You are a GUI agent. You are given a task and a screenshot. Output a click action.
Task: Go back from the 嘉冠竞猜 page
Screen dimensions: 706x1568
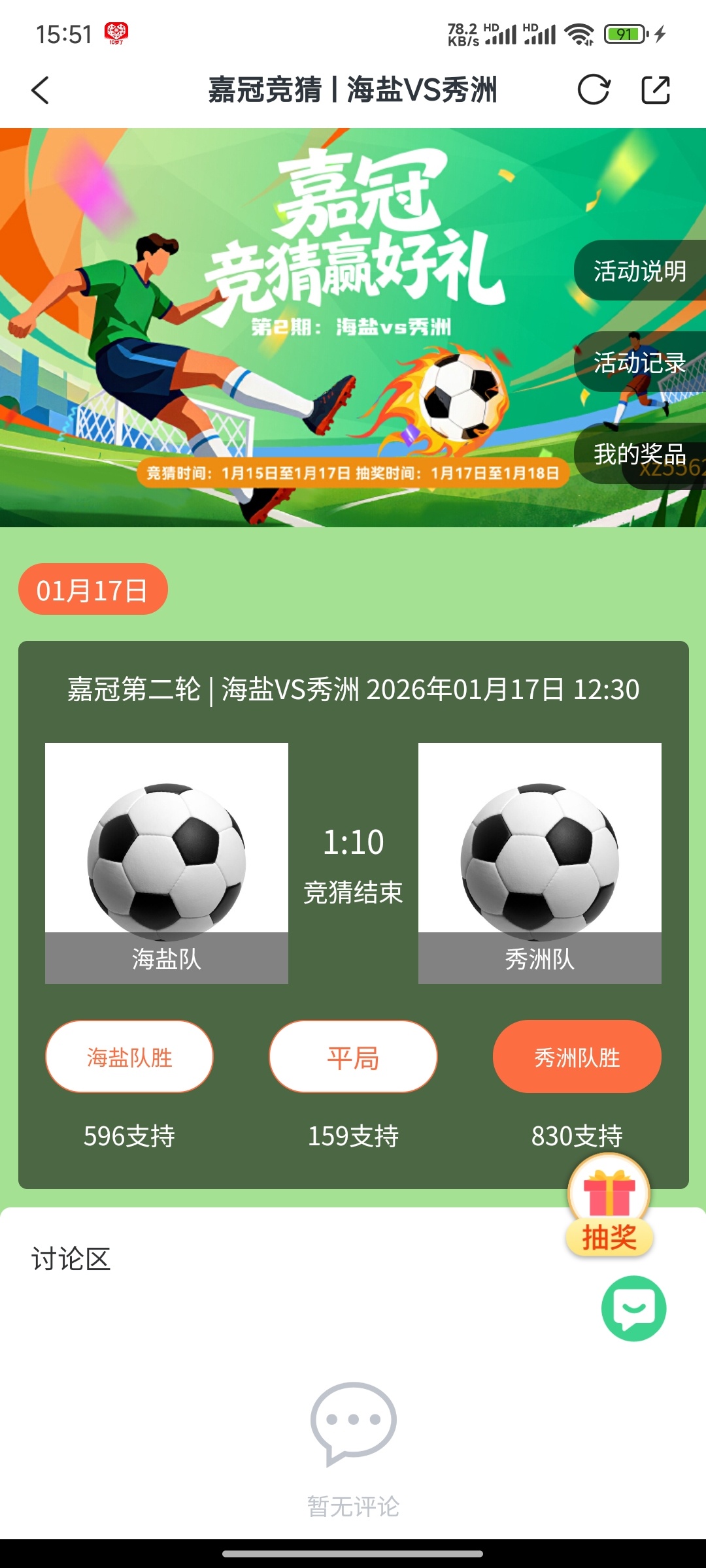(x=41, y=90)
